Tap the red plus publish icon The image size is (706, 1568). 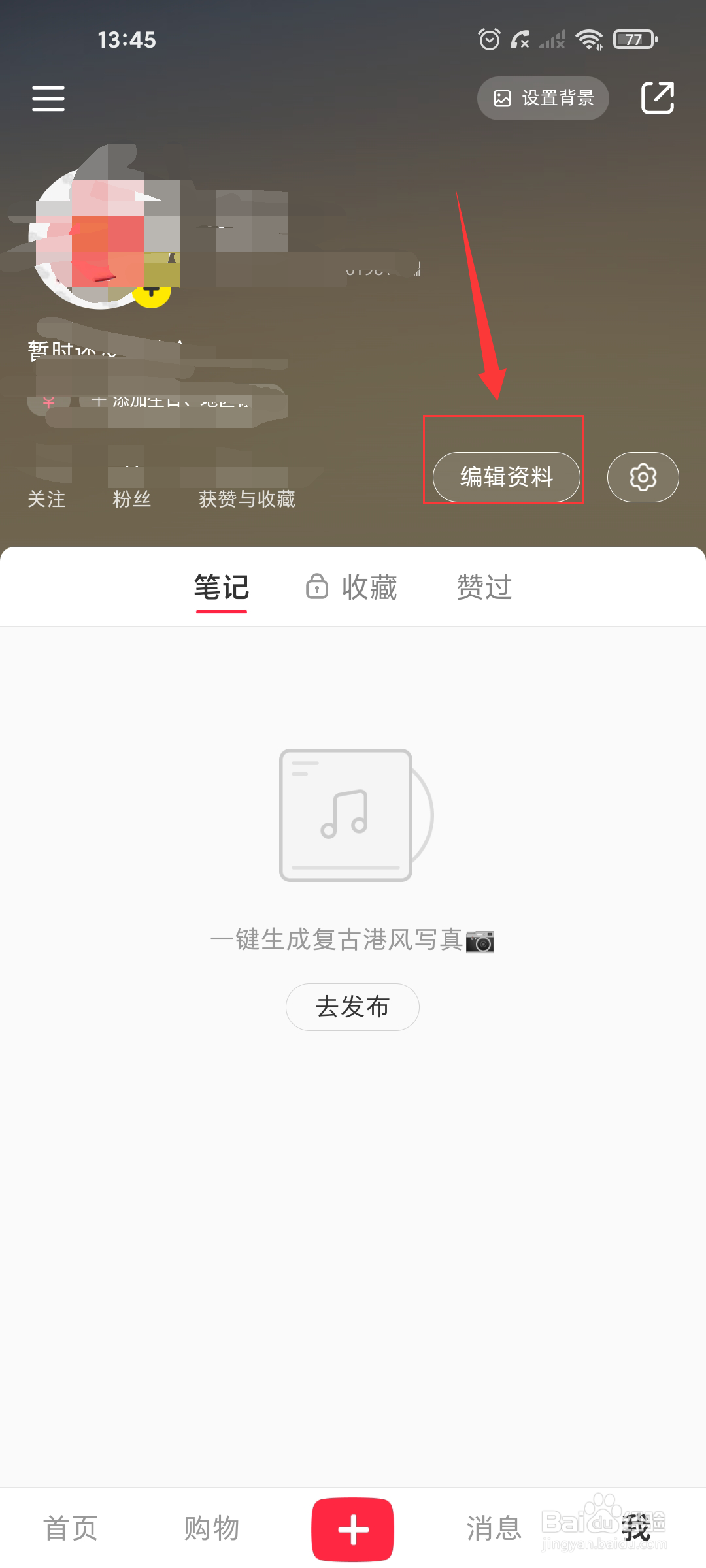[352, 1528]
